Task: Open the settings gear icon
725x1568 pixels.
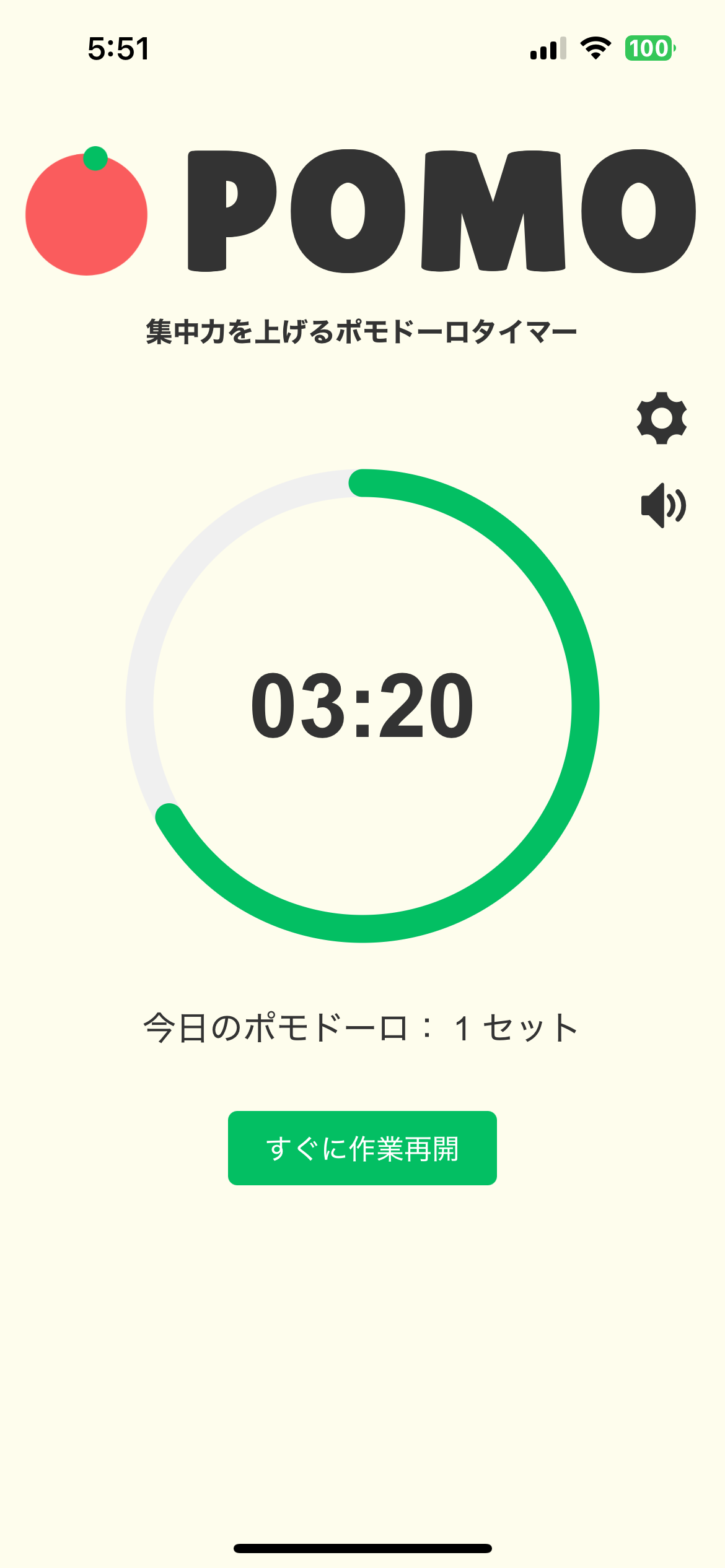Action: tap(662, 418)
